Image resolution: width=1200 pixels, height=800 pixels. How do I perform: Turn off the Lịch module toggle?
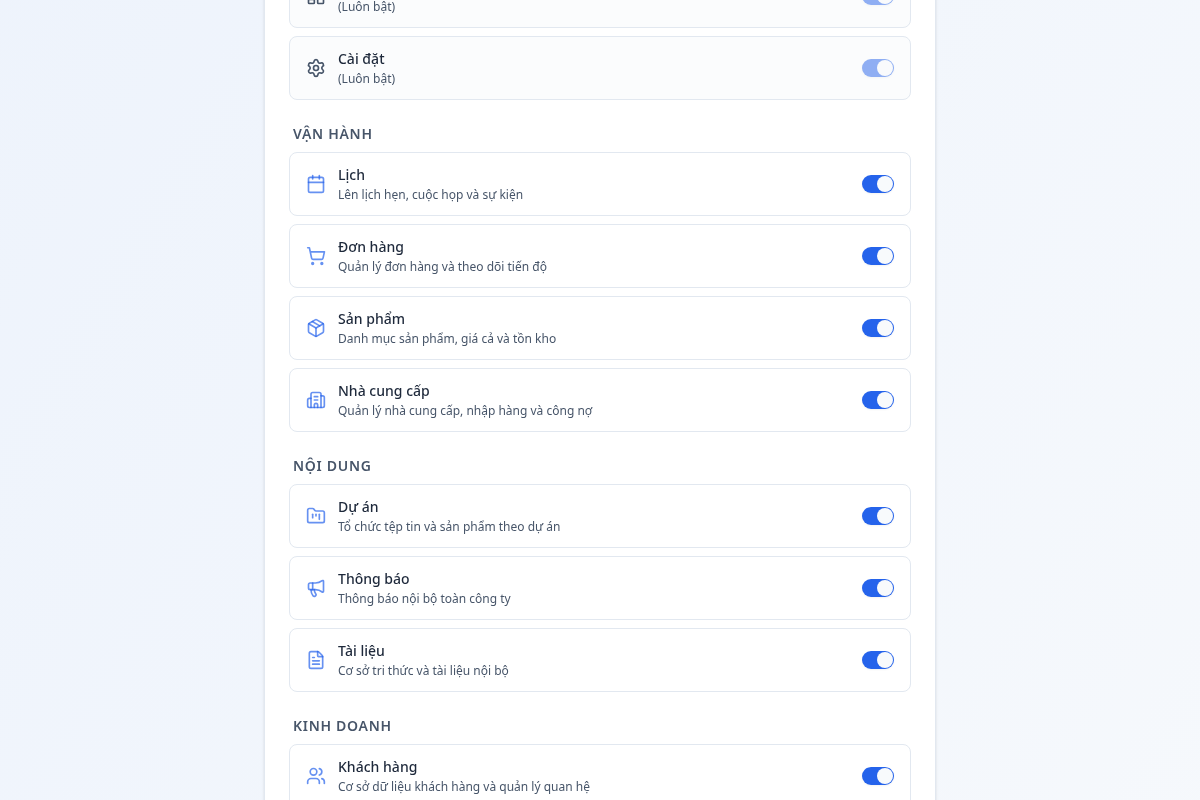click(x=877, y=184)
